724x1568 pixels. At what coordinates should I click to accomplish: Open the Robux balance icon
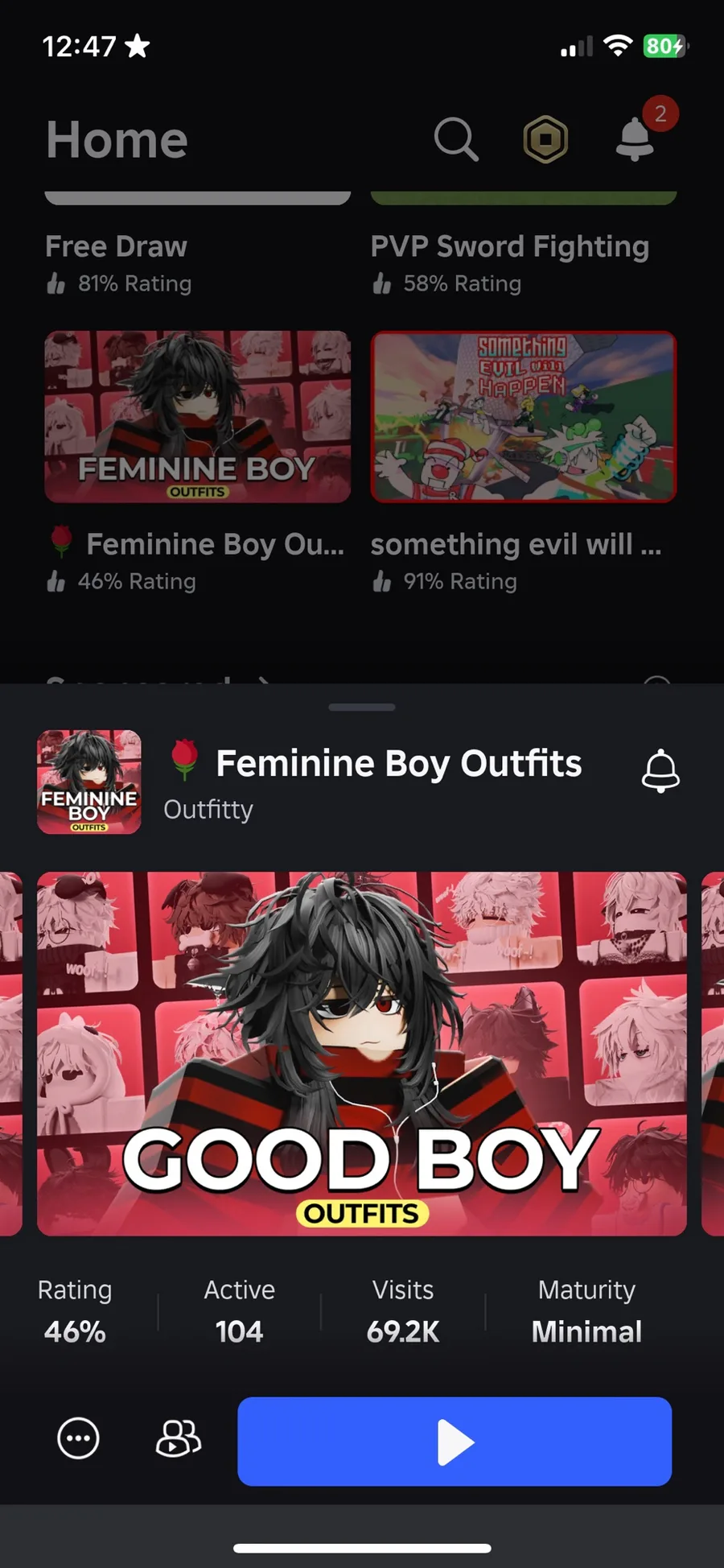click(x=546, y=139)
